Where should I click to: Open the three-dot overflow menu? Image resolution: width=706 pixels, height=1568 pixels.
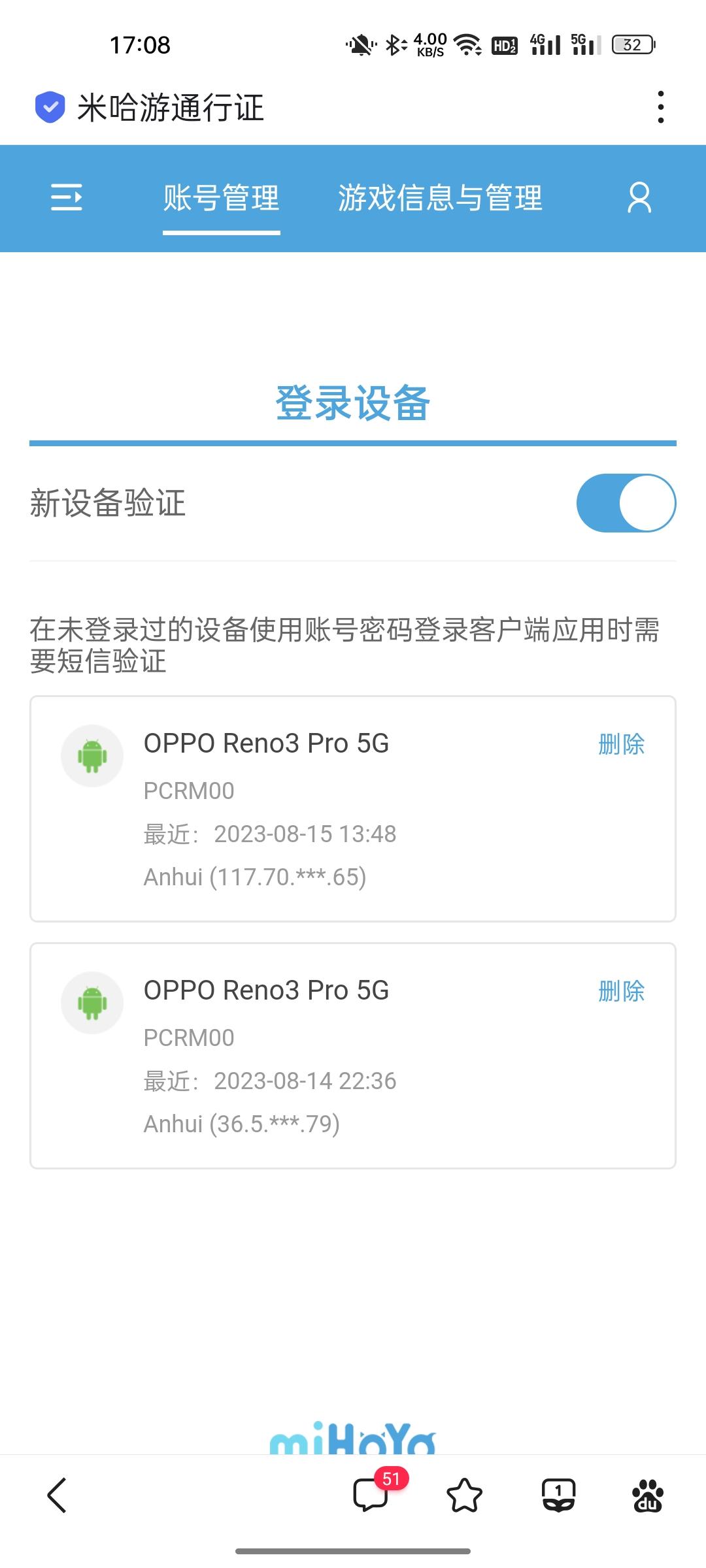pyautogui.click(x=661, y=106)
